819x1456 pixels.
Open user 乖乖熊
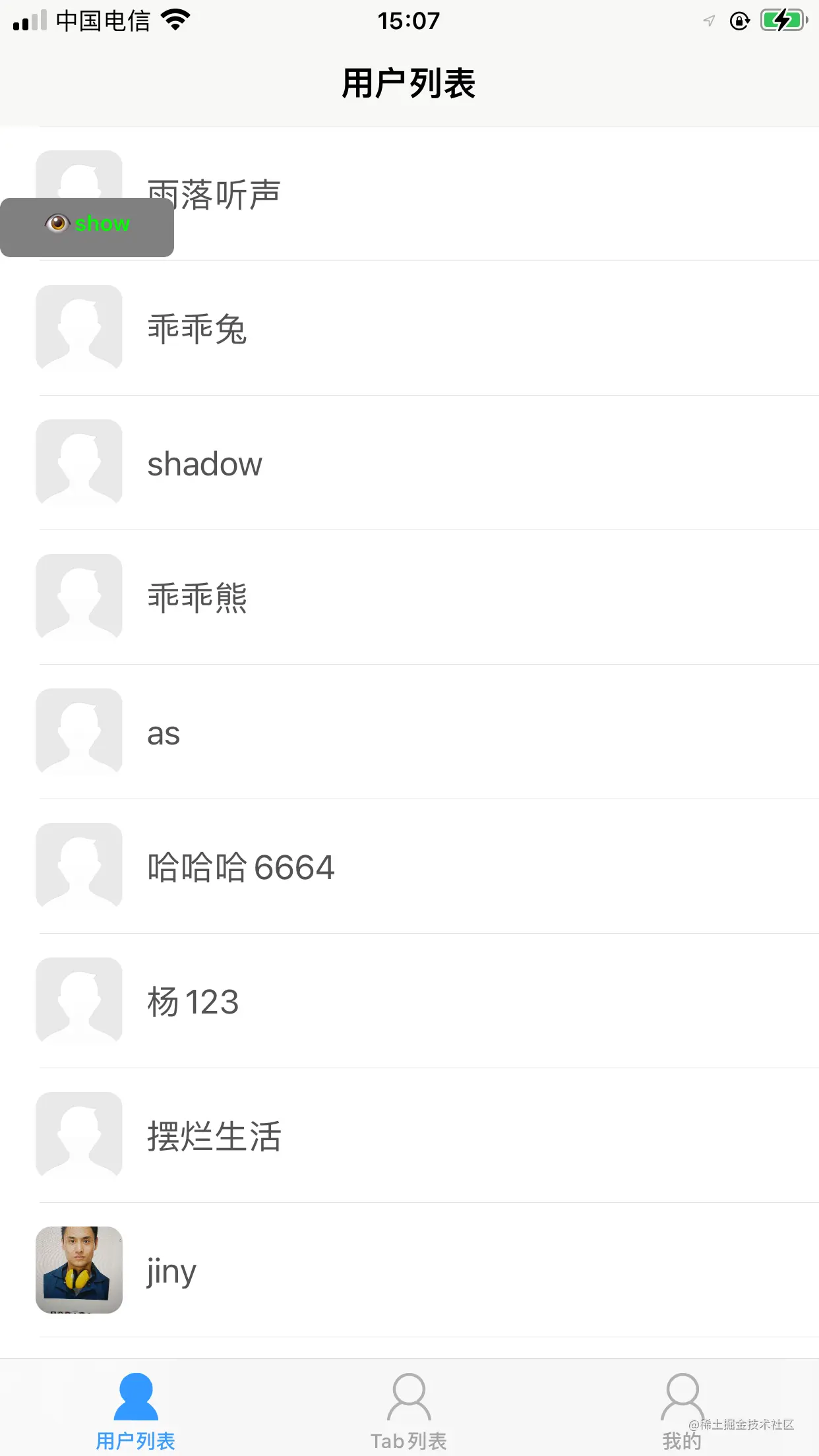pos(409,597)
